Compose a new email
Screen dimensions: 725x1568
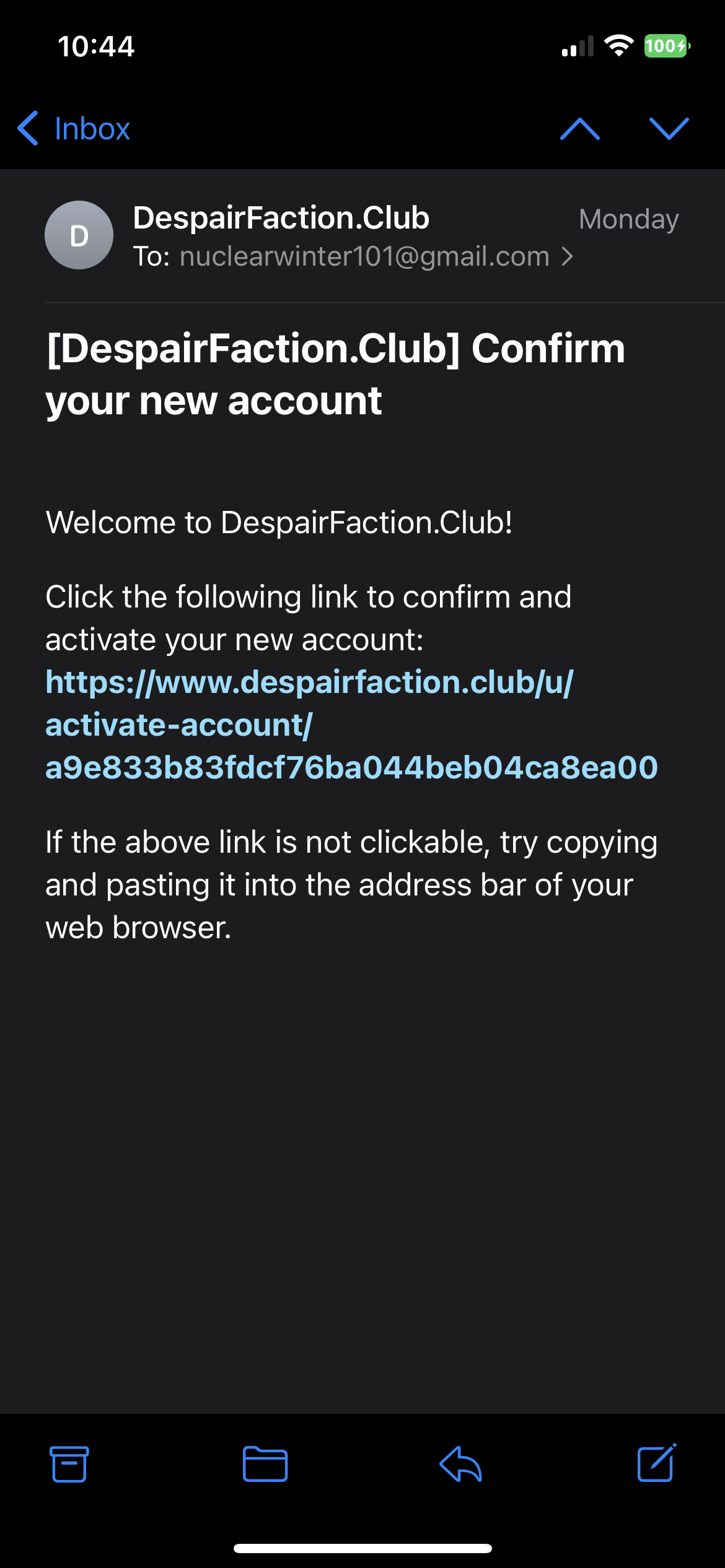click(657, 1463)
